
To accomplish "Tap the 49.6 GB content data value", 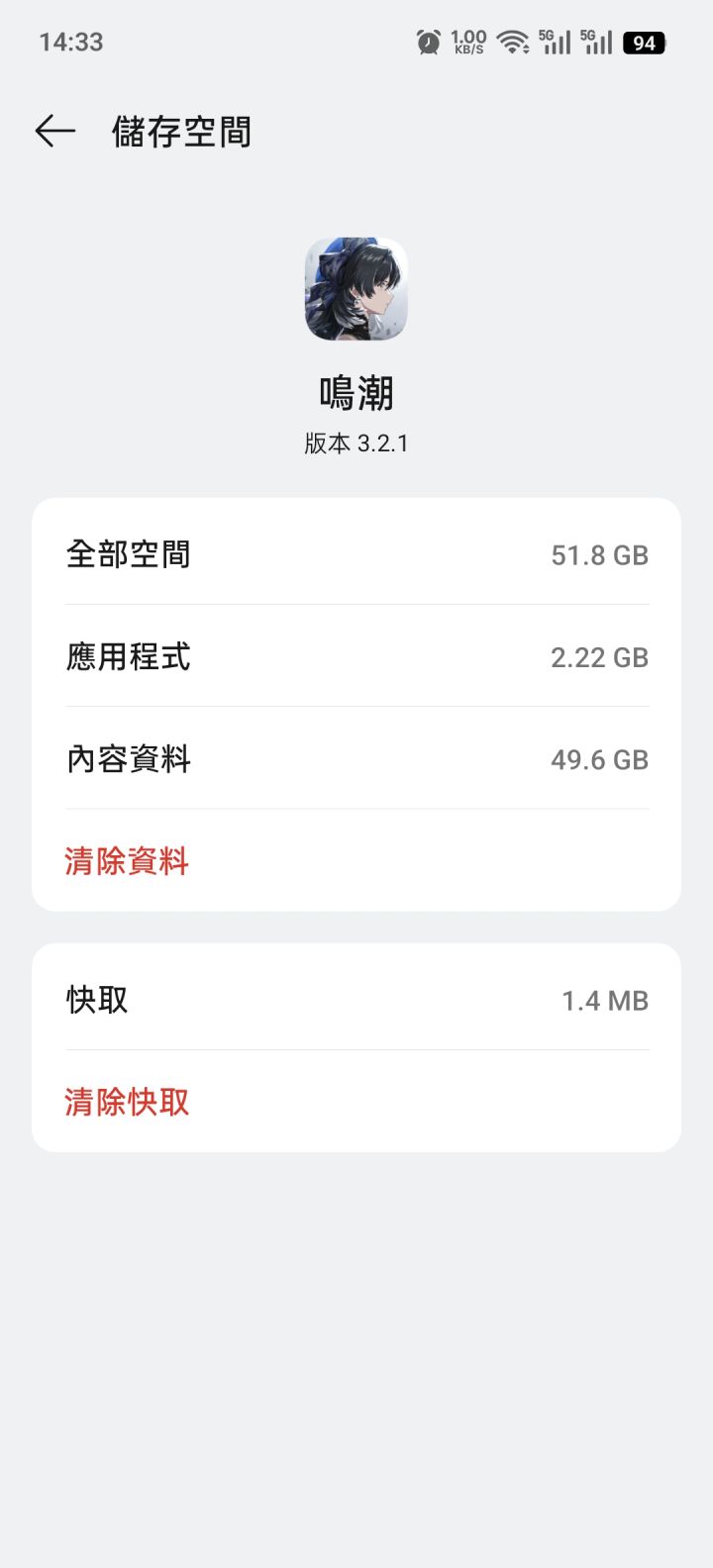I will (x=599, y=759).
